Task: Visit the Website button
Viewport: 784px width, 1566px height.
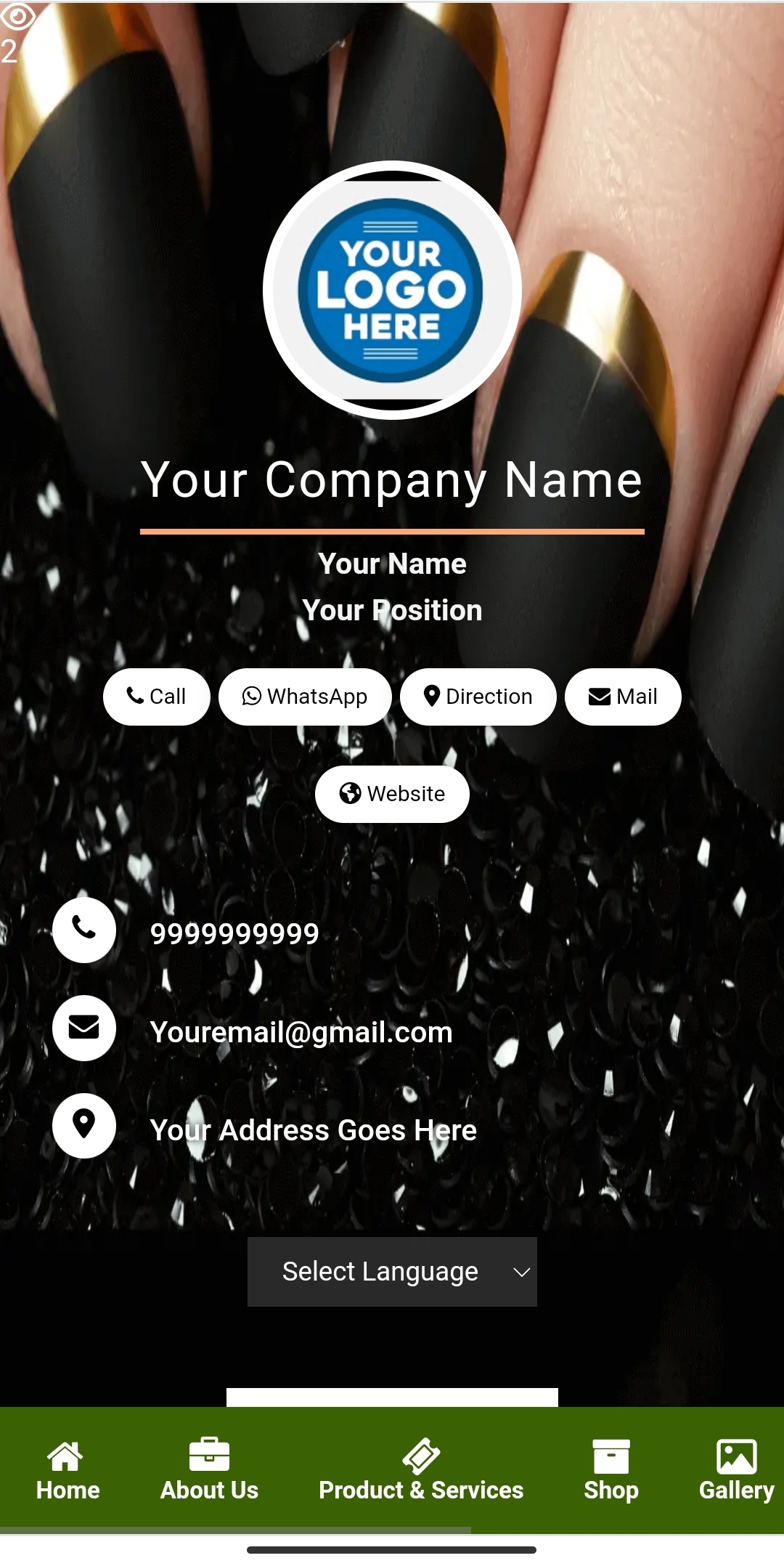Action: click(392, 794)
